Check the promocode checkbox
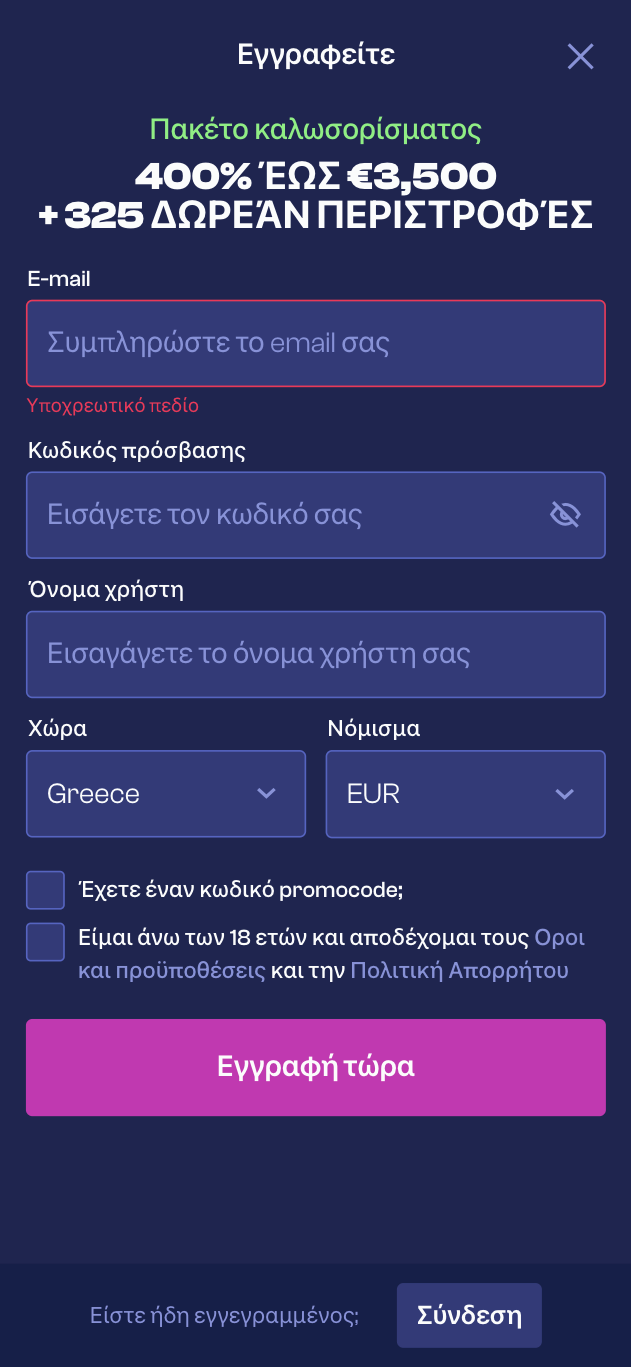 (45, 890)
